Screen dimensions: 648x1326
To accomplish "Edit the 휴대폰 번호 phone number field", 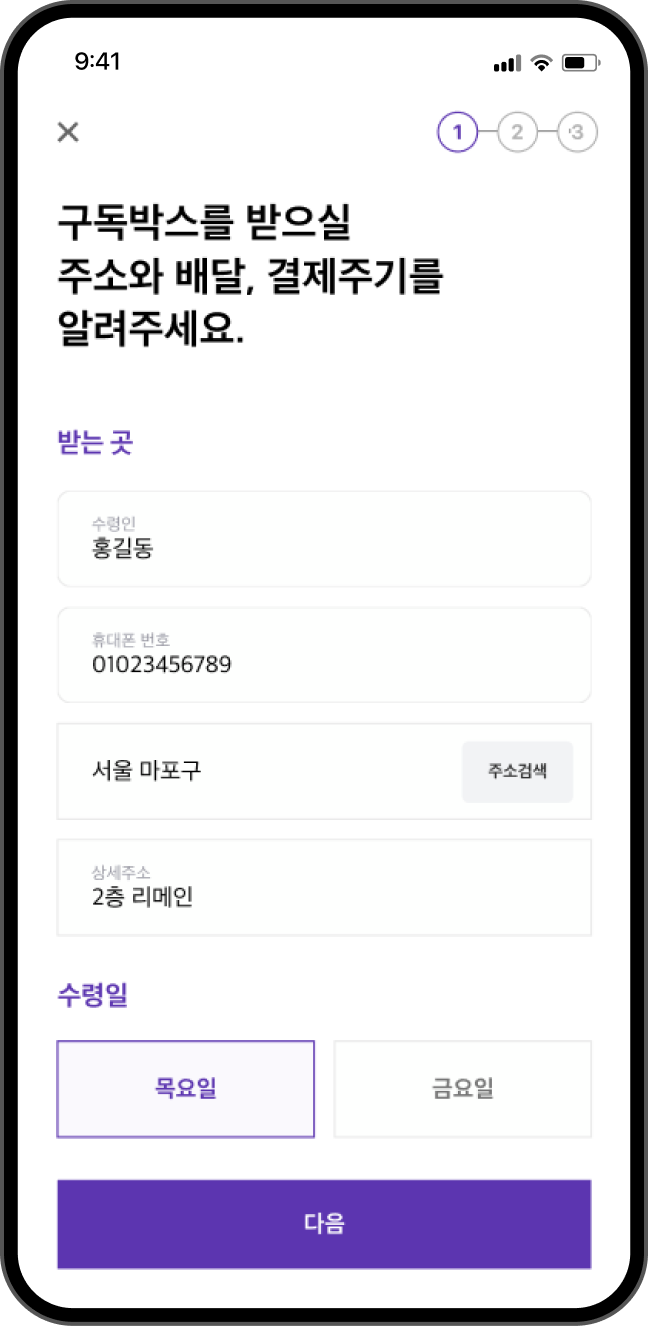I will (x=324, y=655).
